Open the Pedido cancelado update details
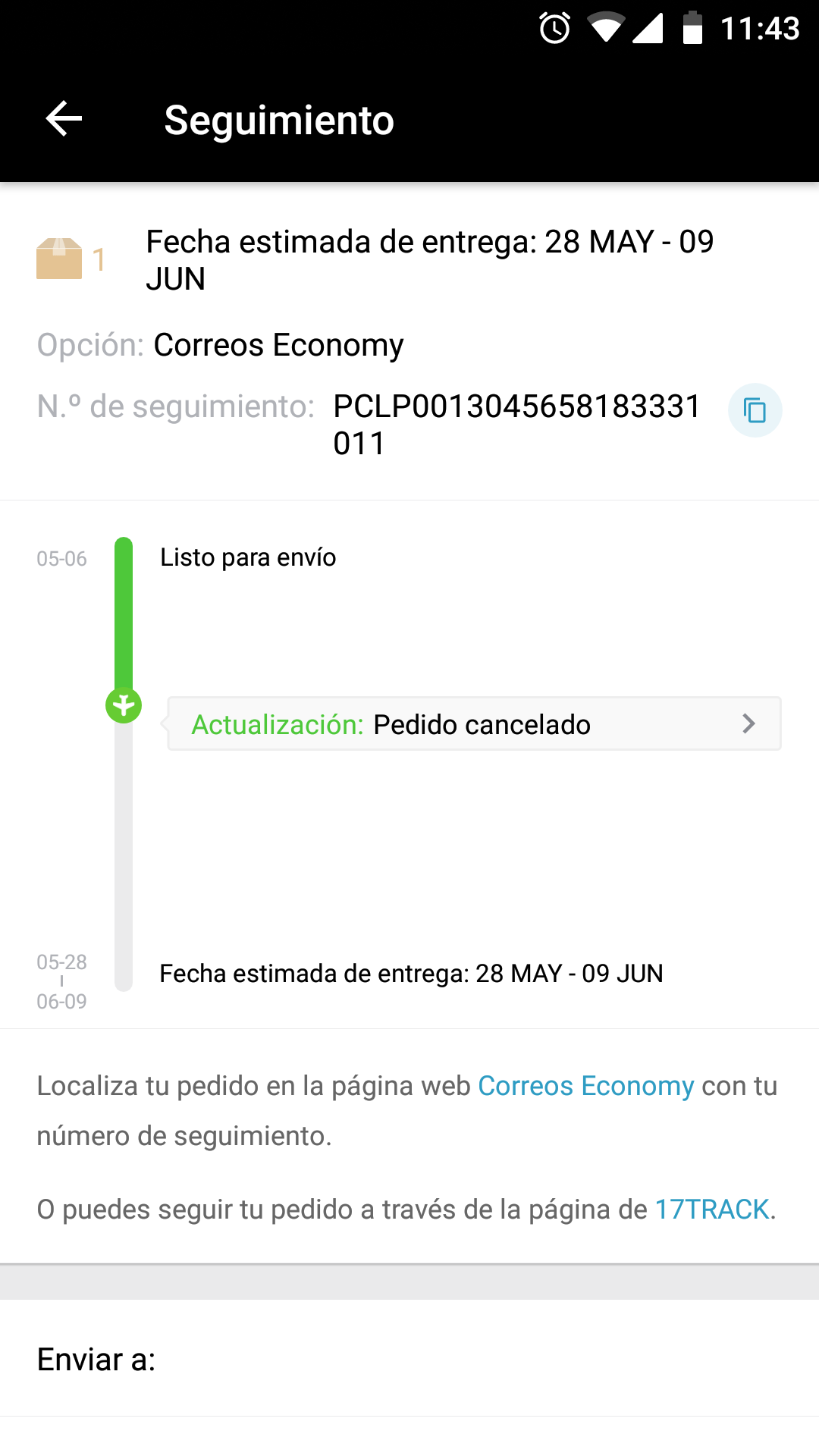819x1456 pixels. (474, 724)
